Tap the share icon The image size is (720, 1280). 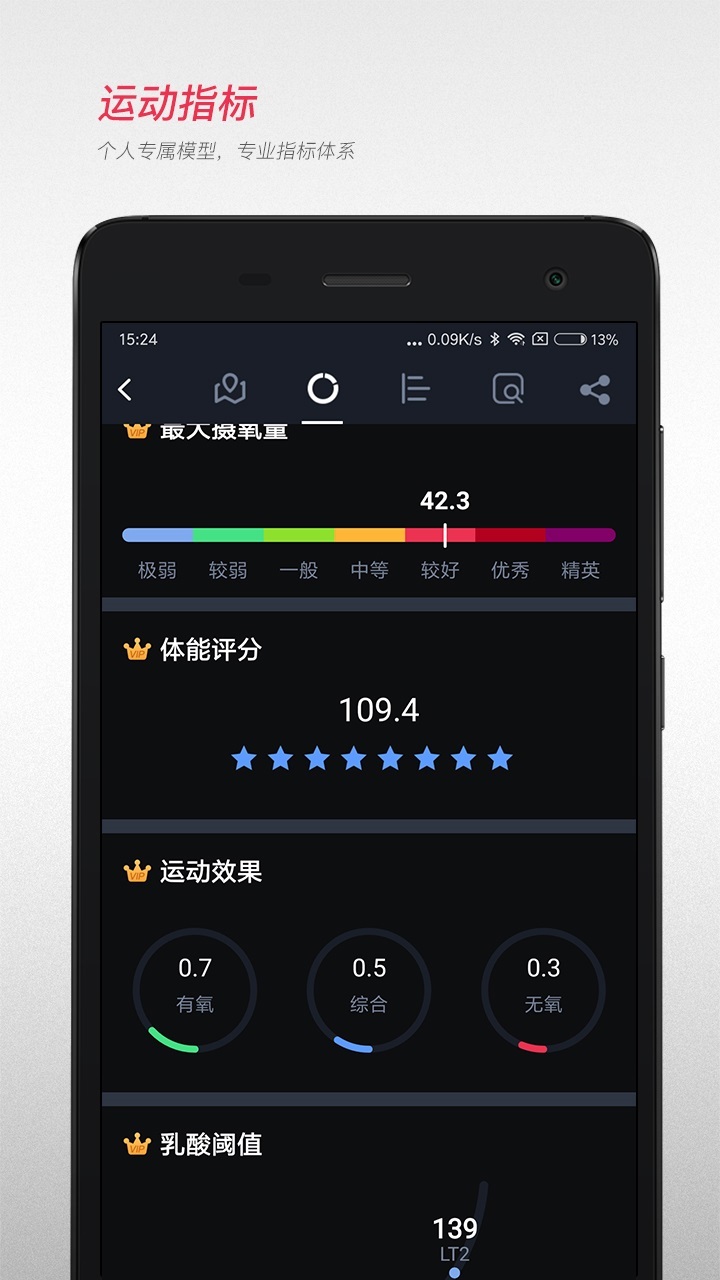pos(595,388)
